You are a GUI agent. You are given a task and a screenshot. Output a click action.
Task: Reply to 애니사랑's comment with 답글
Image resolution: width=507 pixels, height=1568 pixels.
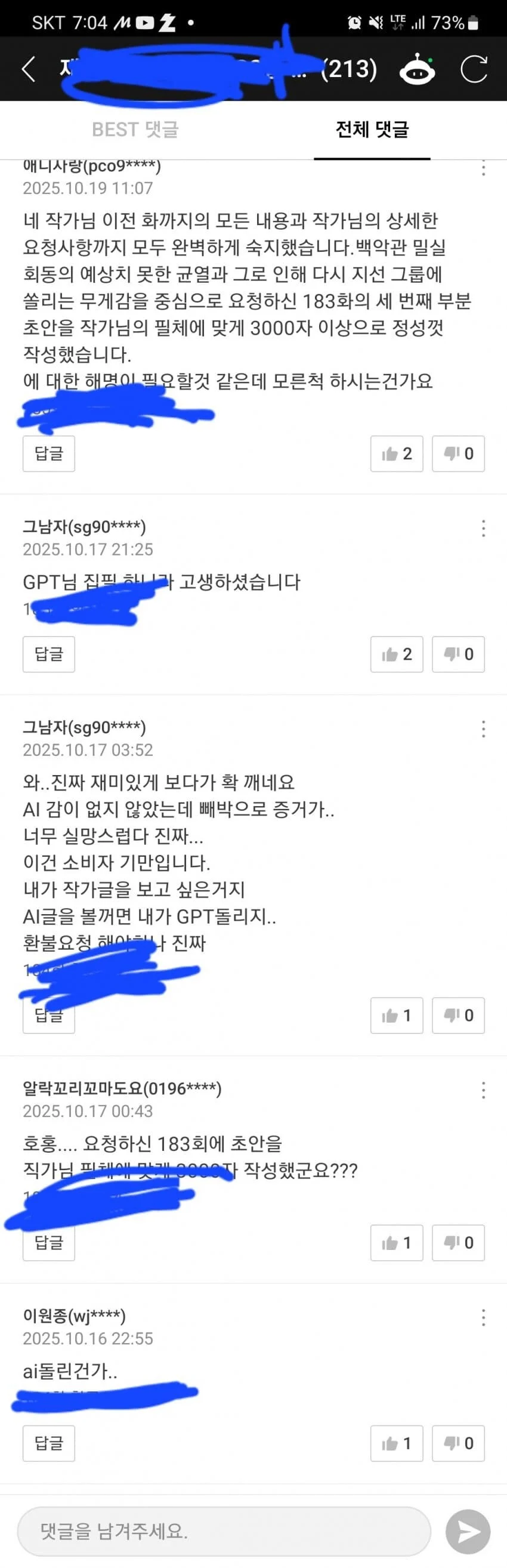click(49, 453)
